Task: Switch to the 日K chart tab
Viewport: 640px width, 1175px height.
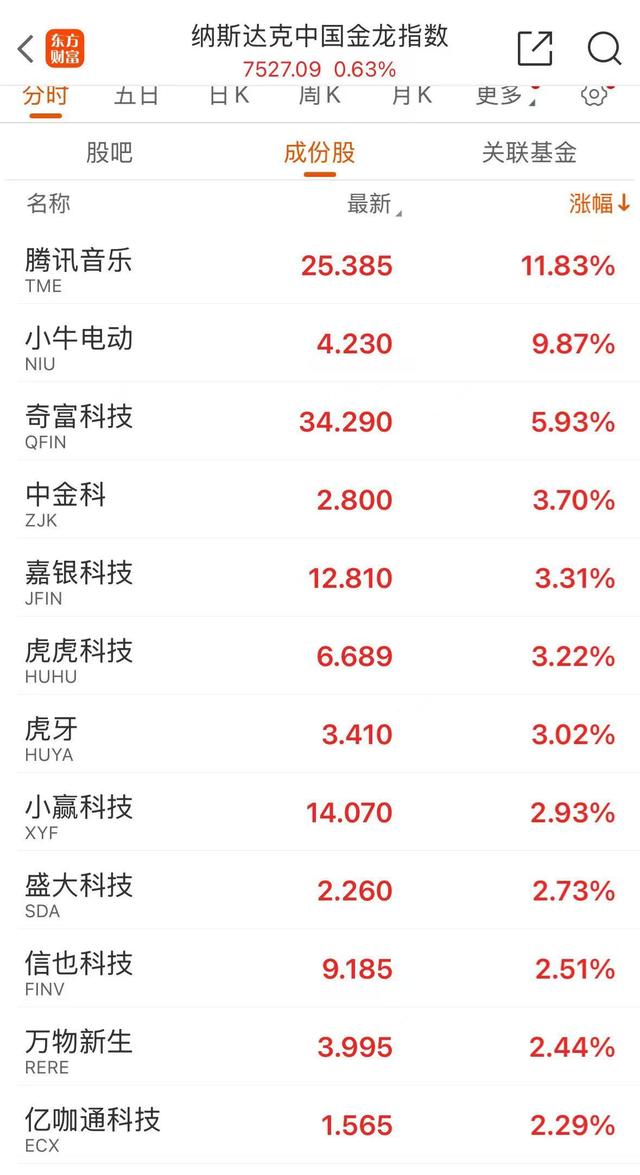Action: (x=229, y=95)
